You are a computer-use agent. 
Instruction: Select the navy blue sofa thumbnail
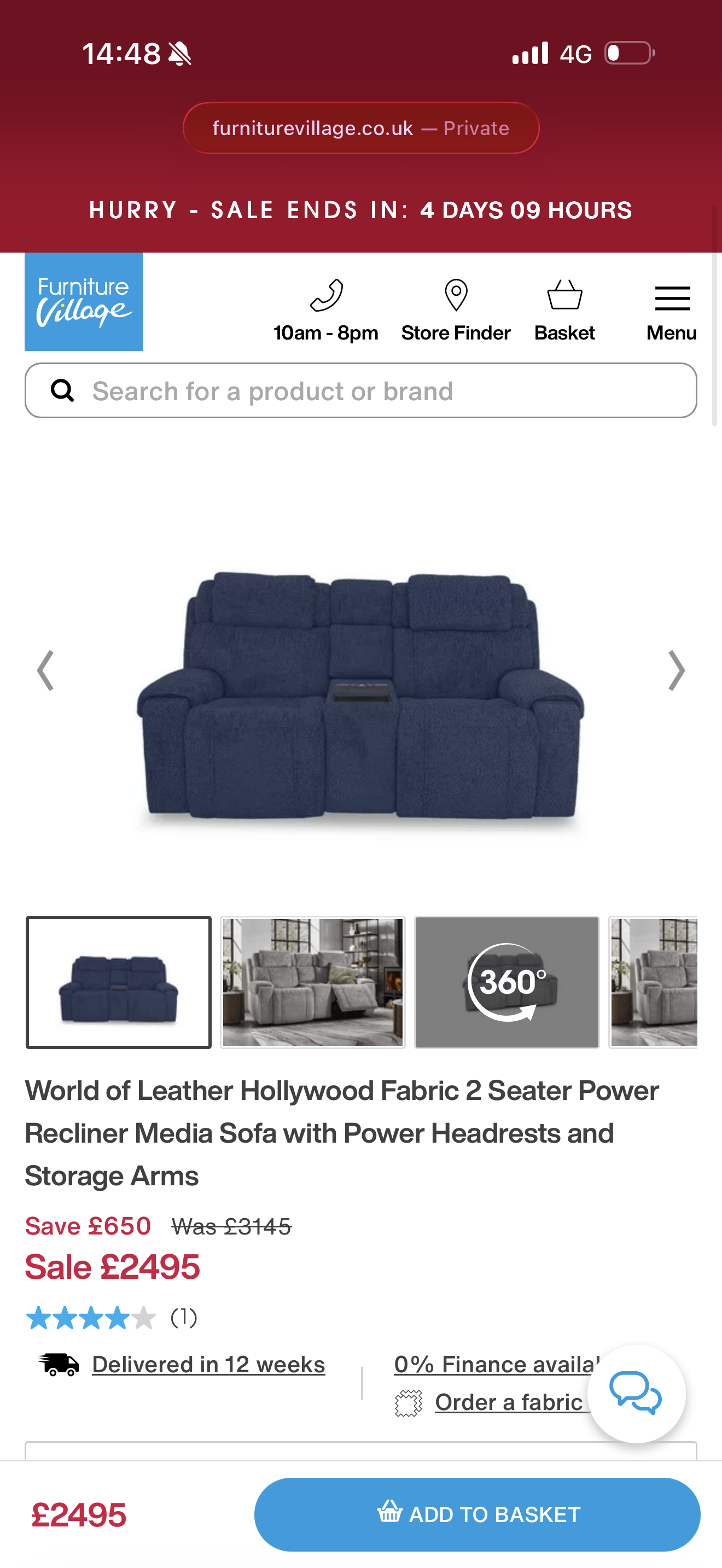pyautogui.click(x=119, y=982)
